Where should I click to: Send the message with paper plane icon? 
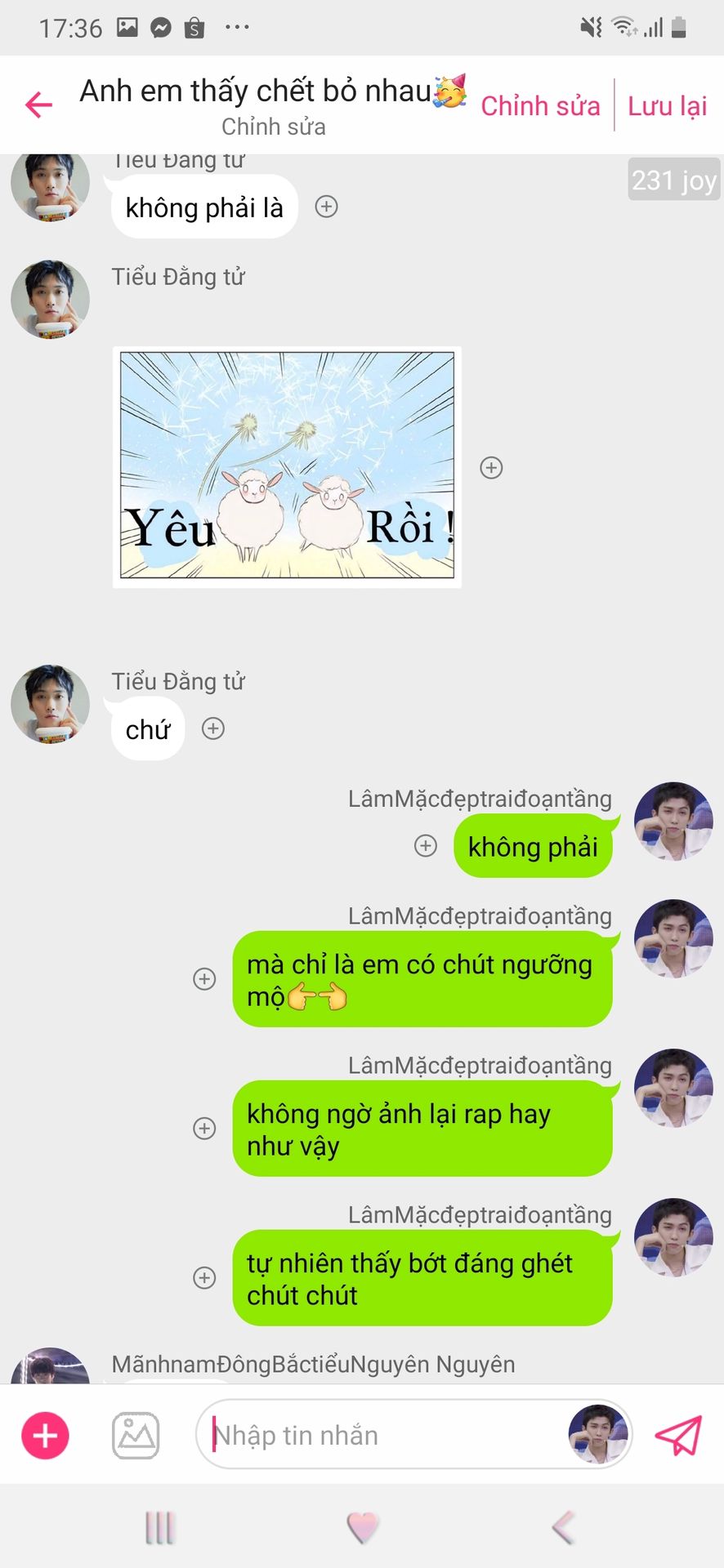678,1435
